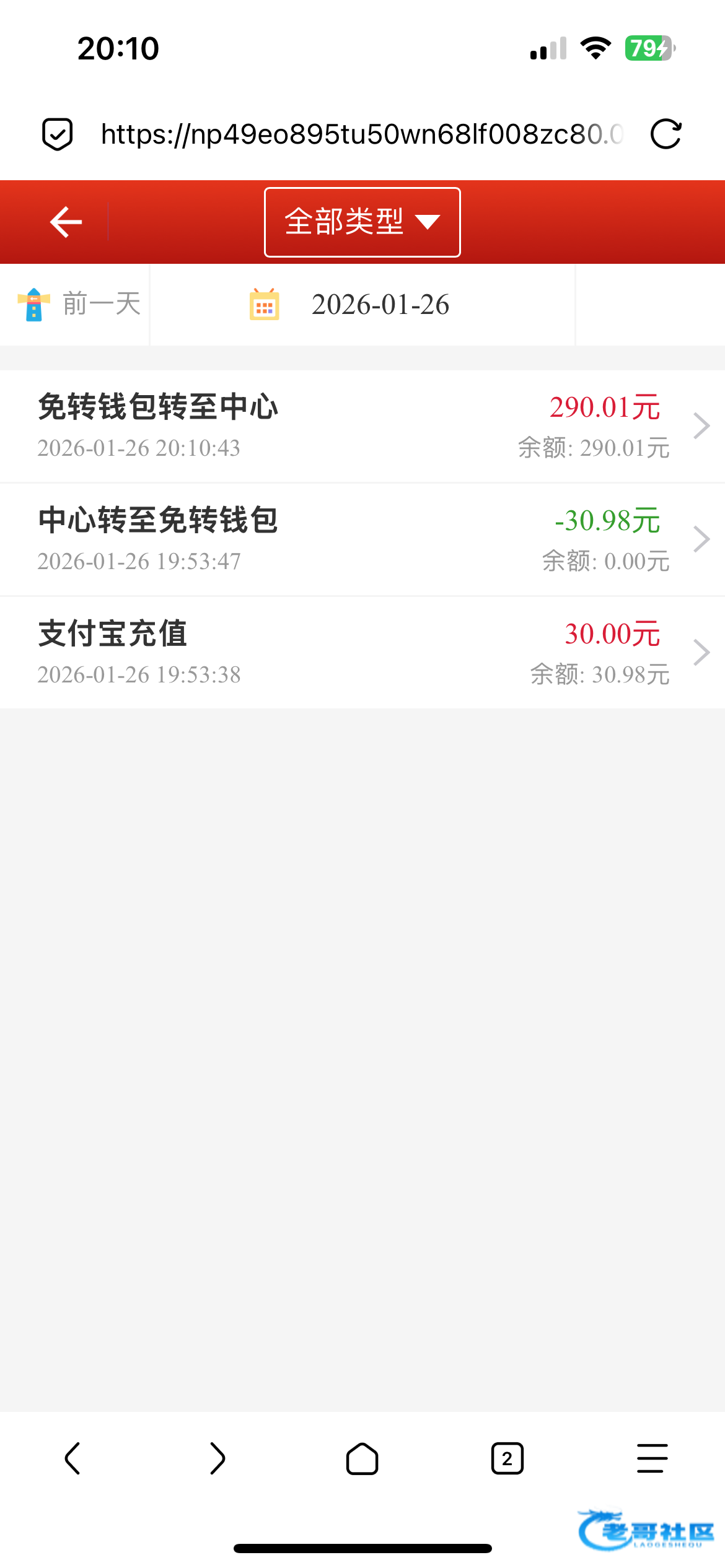Tap the URL address bar
This screenshot has height=1568, width=725.
click(362, 134)
